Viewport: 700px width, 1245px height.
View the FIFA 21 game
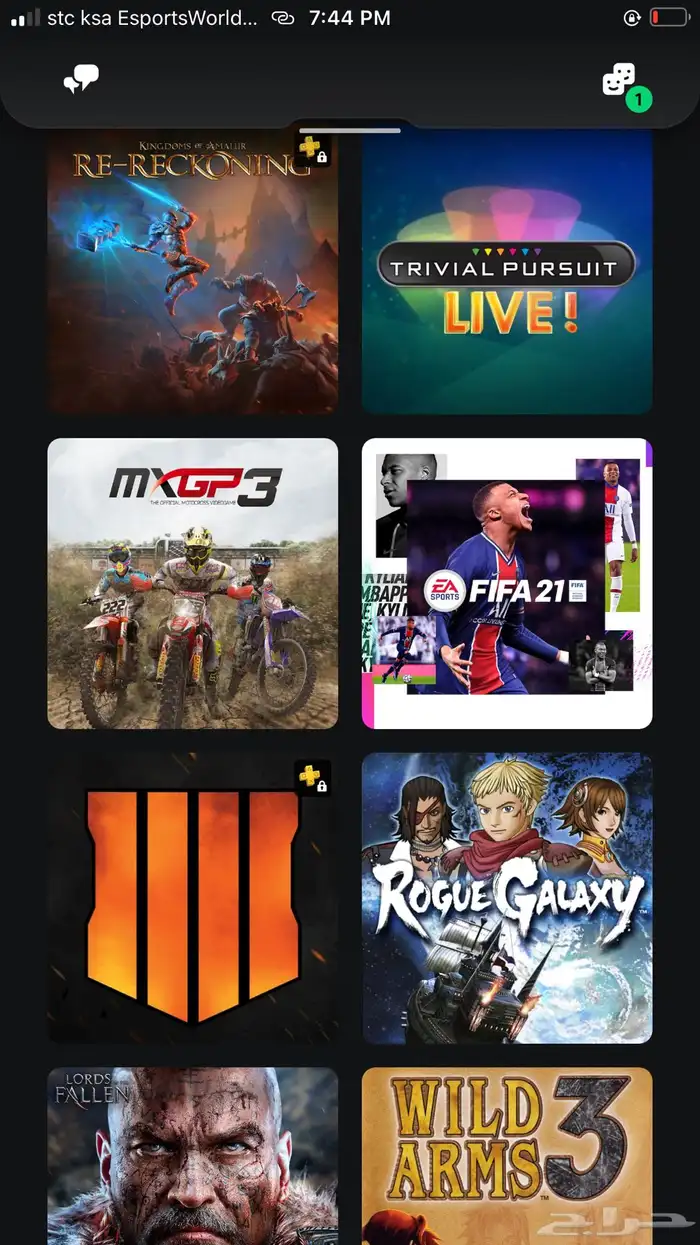tap(506, 583)
